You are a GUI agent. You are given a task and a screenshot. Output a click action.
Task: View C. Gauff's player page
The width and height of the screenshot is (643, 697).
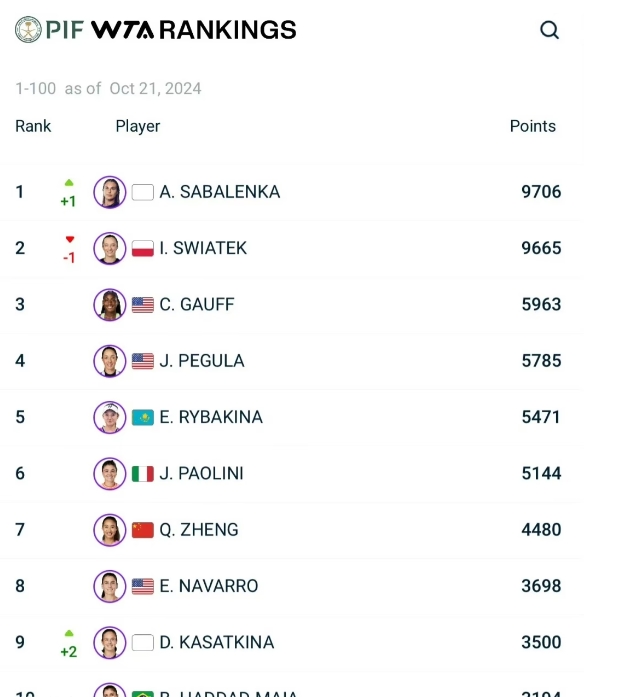pos(196,304)
